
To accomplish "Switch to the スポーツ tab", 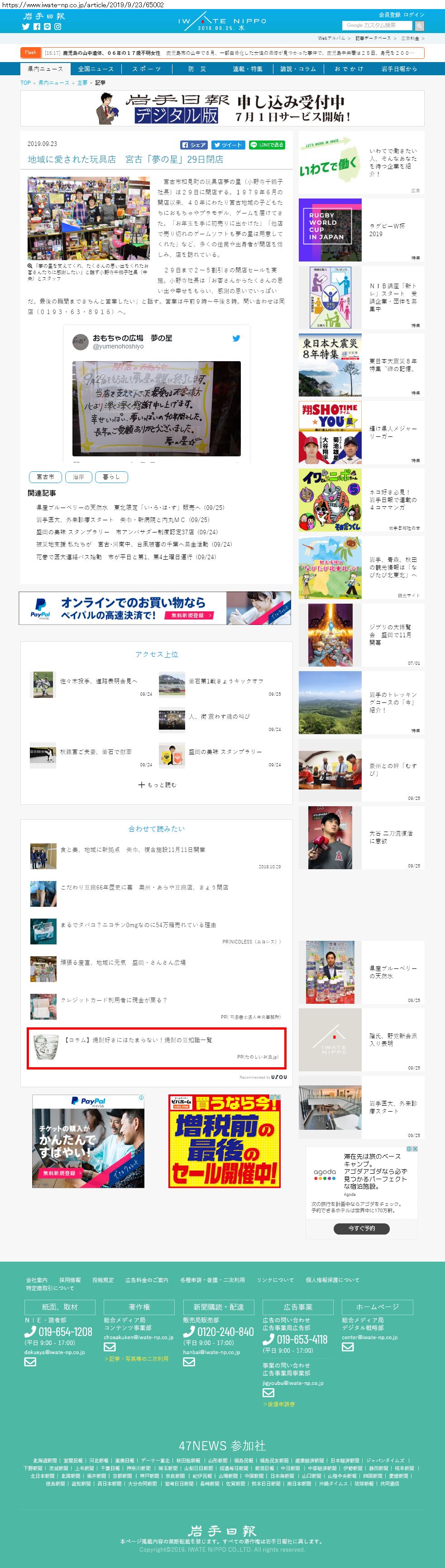I will click(147, 69).
